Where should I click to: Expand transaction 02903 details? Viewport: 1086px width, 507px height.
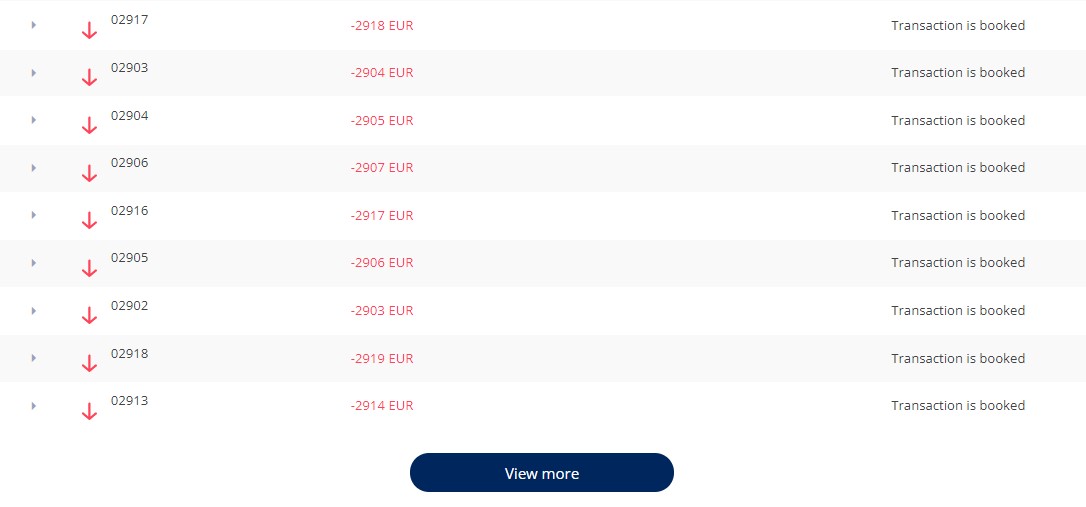[x=33, y=73]
